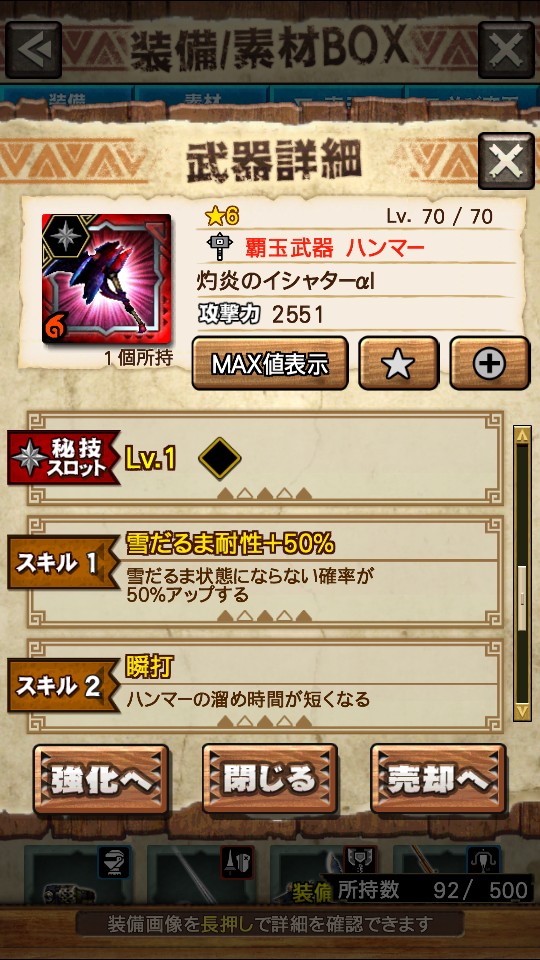
Task: Mark weapon as favorite with star button
Action: (x=399, y=364)
